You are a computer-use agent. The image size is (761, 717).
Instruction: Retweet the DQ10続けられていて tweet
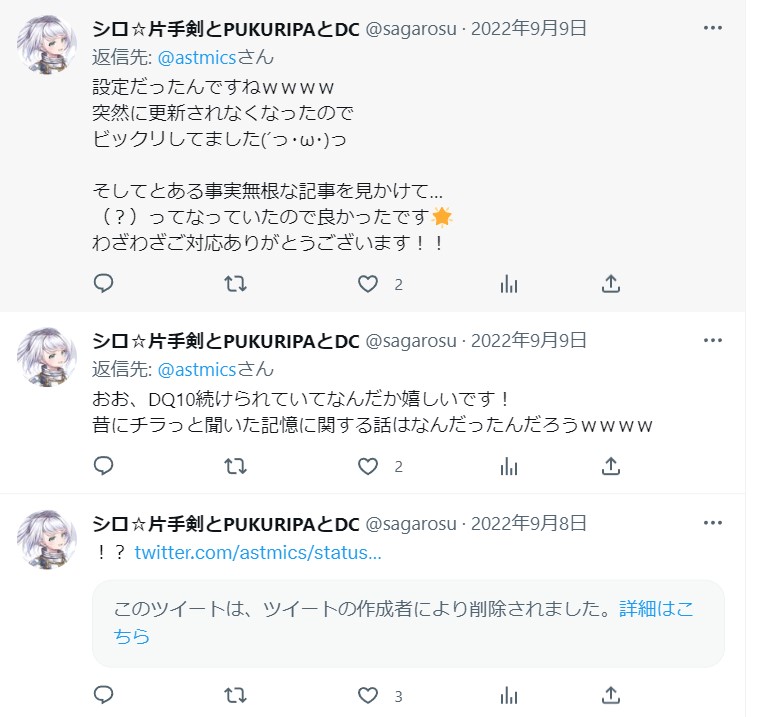(x=236, y=466)
